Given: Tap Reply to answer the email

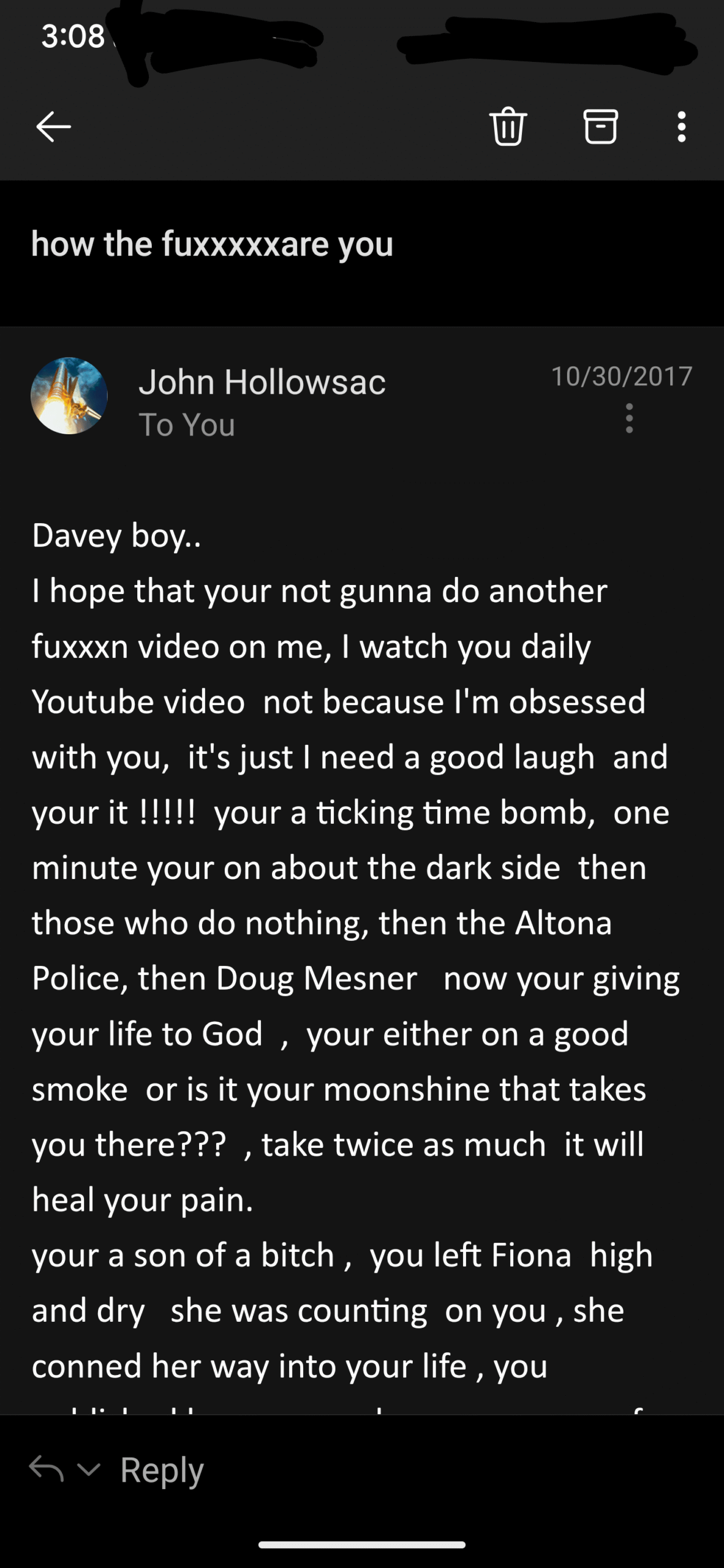Looking at the screenshot, I should (162, 1469).
